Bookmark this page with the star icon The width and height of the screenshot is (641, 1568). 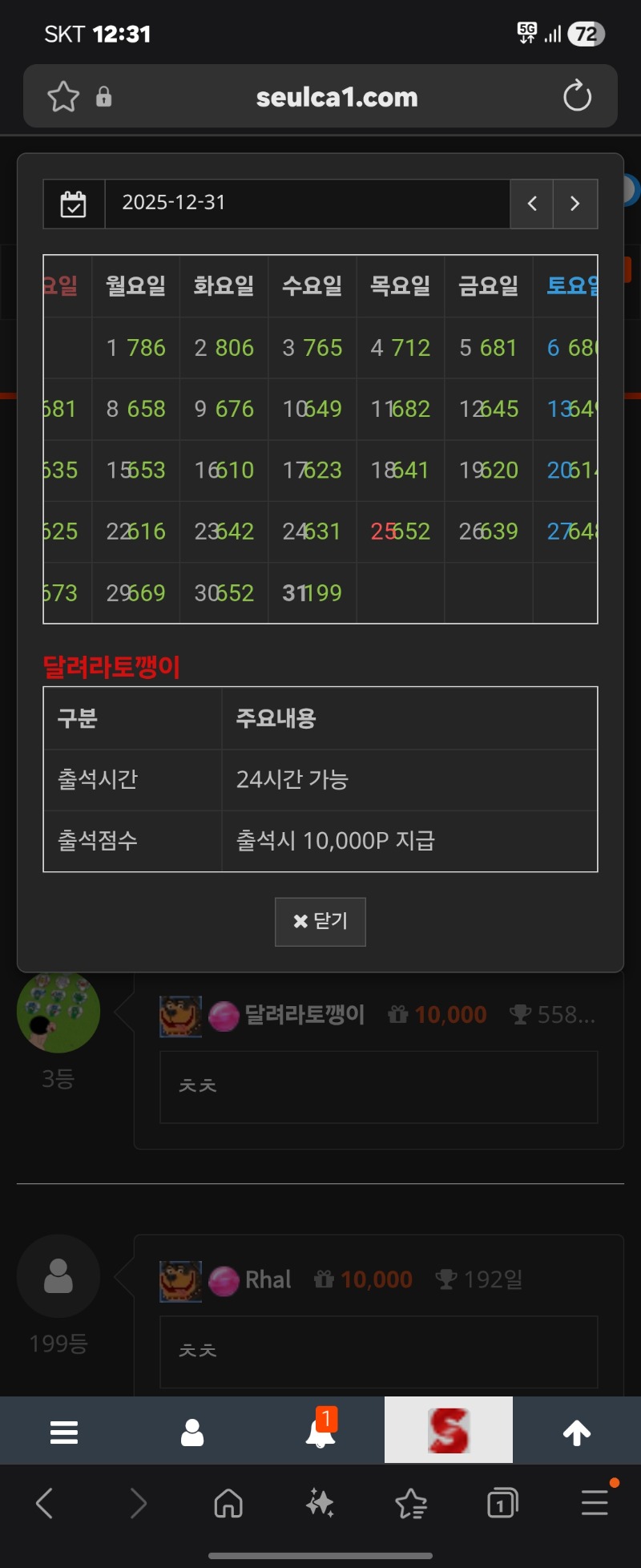tap(63, 97)
